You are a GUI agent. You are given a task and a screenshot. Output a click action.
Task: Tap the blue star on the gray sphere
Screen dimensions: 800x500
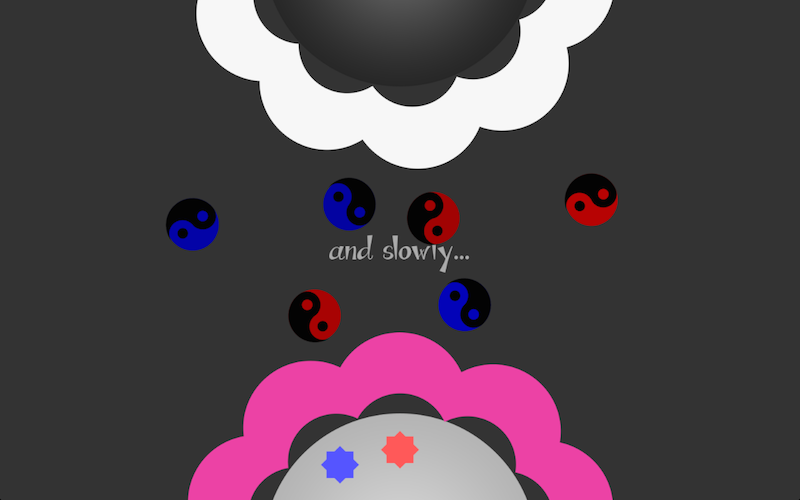340,465
